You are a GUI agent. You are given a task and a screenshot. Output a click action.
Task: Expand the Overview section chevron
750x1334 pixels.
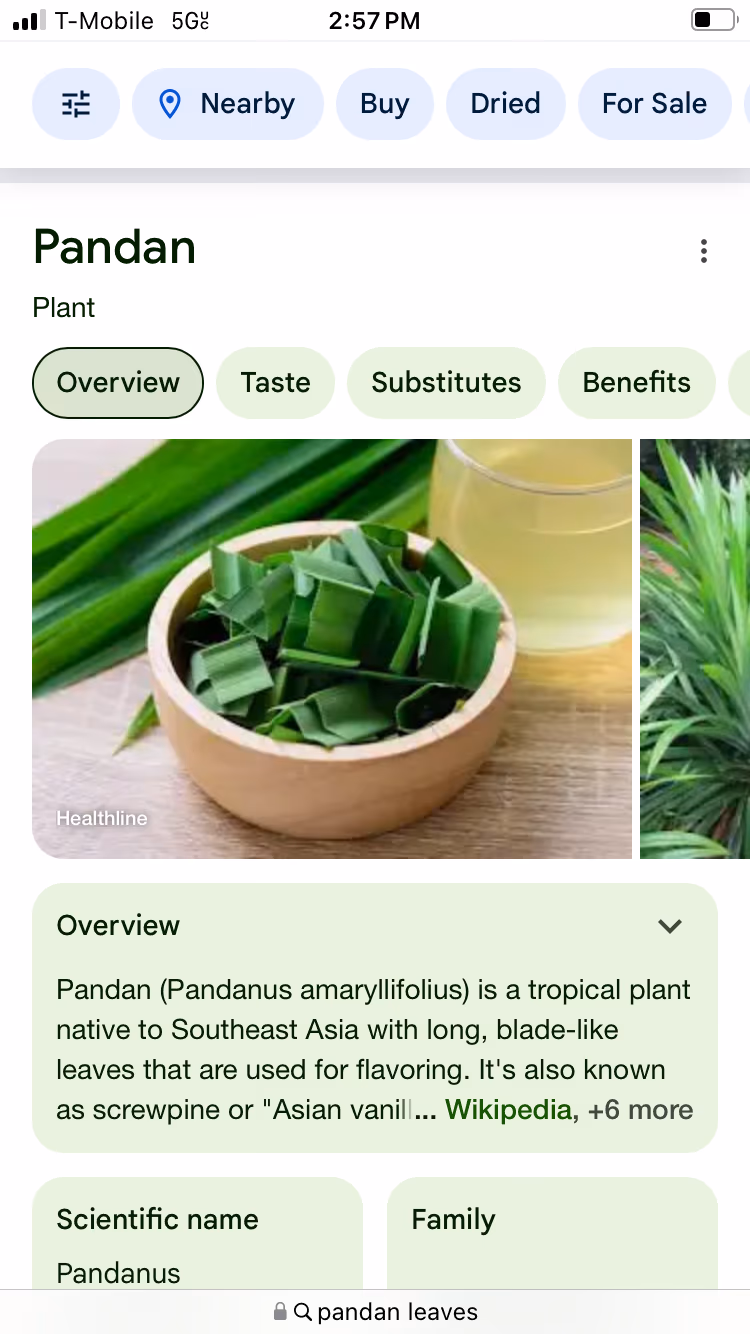pos(670,926)
